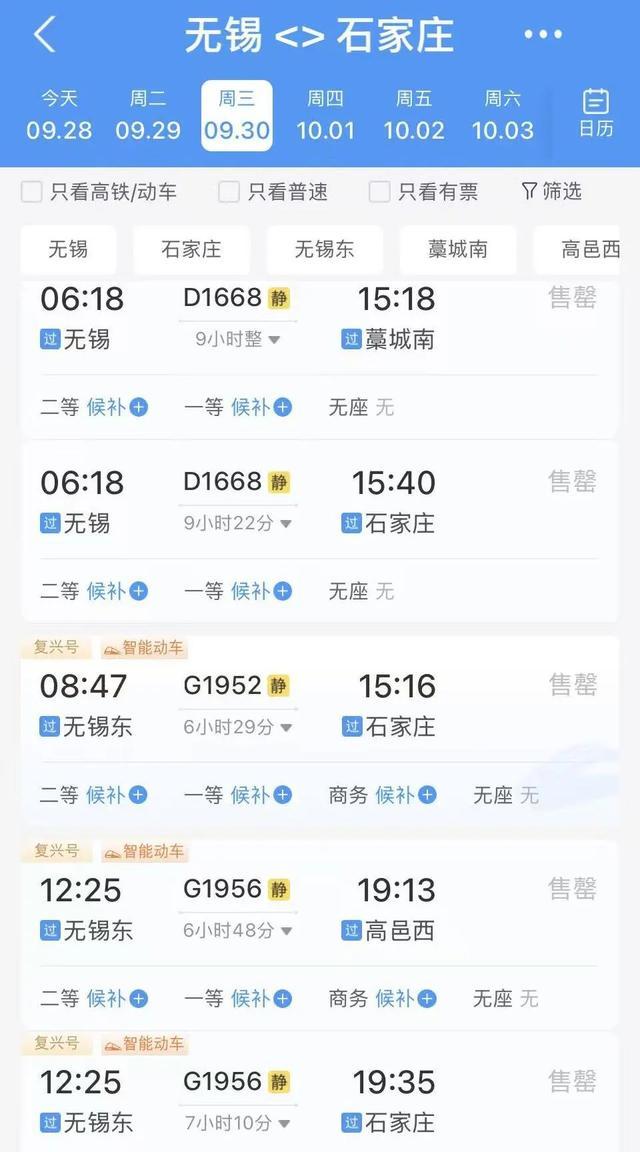Select Saturday 10.03

pos(503,115)
